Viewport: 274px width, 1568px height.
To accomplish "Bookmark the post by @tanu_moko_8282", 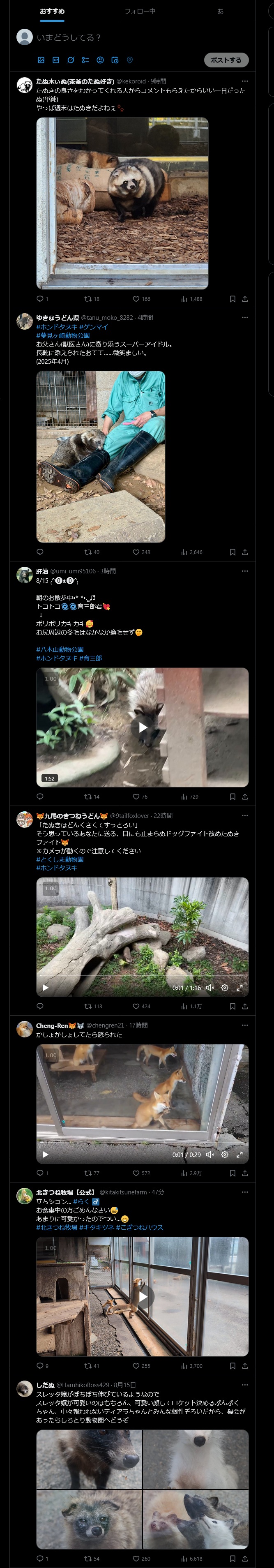I will click(232, 552).
